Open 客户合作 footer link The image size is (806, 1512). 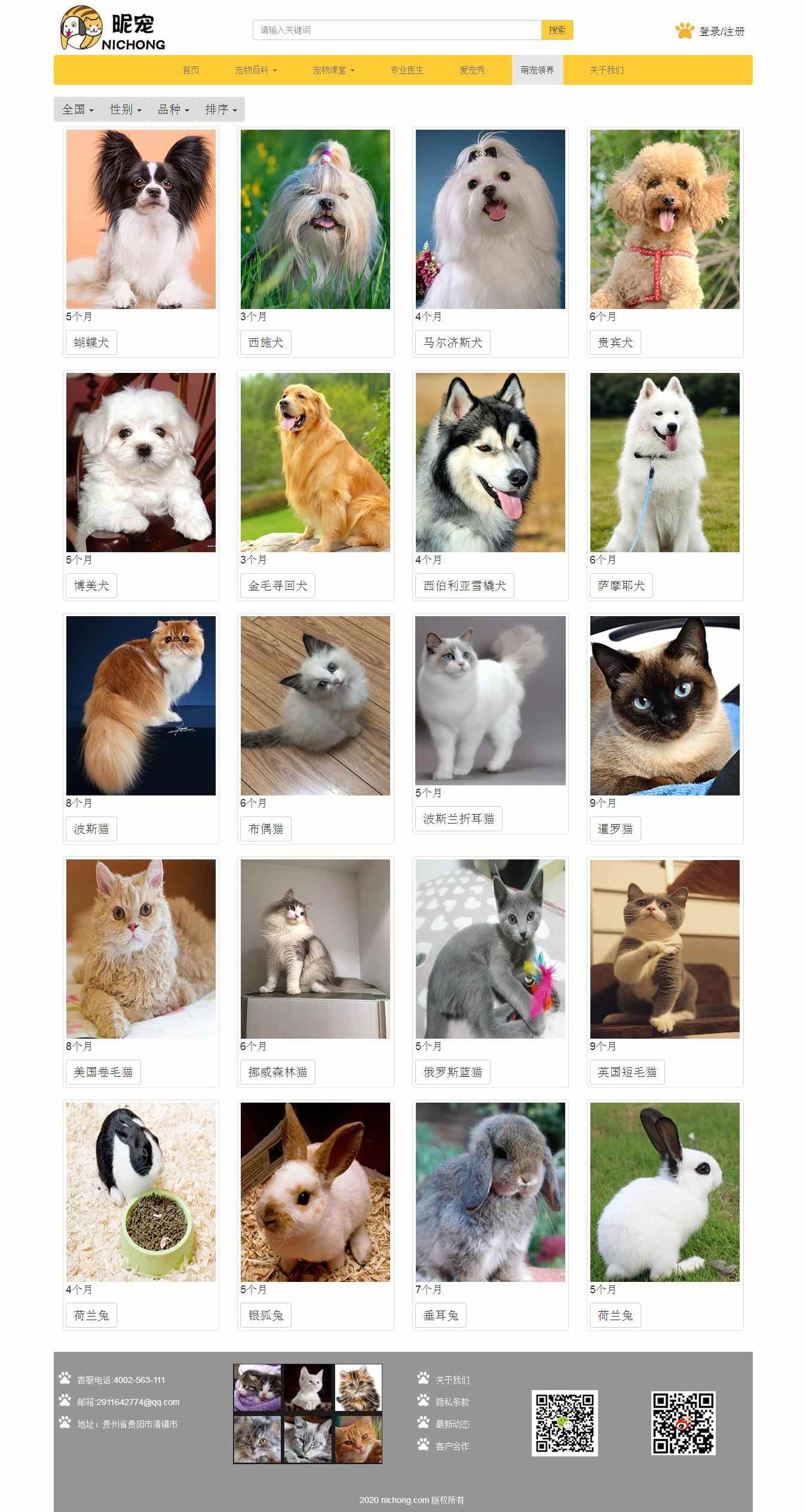click(x=452, y=1446)
